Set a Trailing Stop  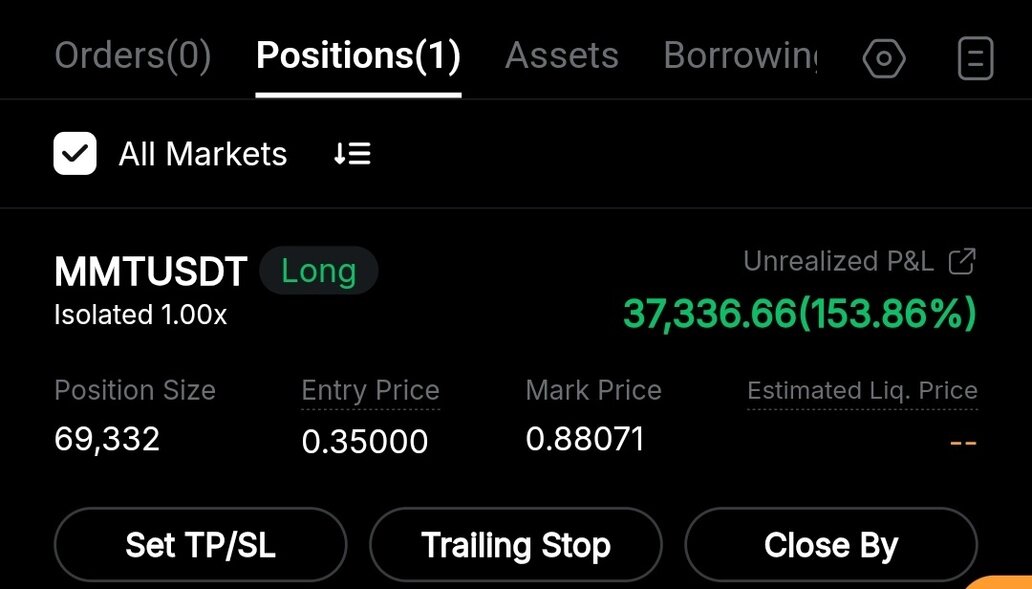pos(516,545)
